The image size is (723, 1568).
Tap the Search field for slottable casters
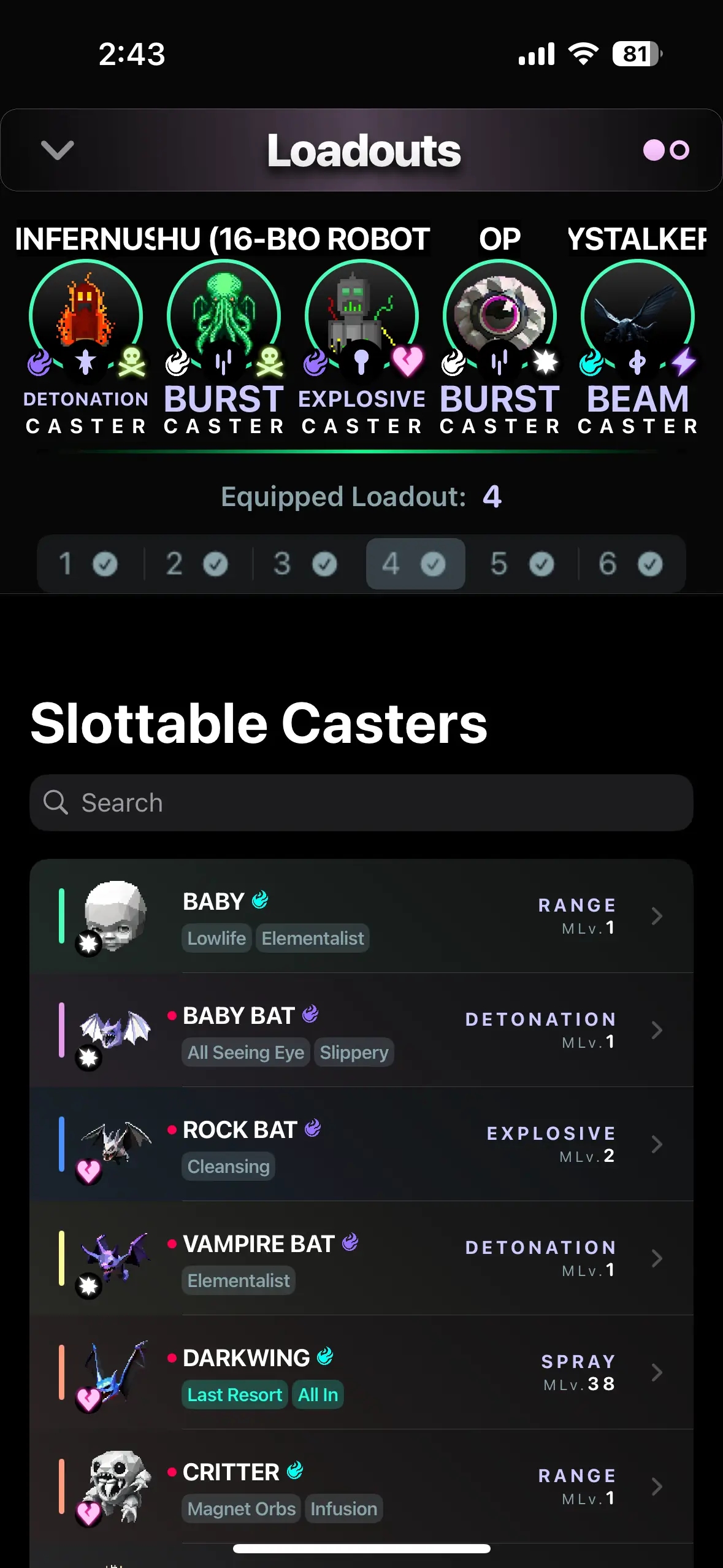[361, 802]
